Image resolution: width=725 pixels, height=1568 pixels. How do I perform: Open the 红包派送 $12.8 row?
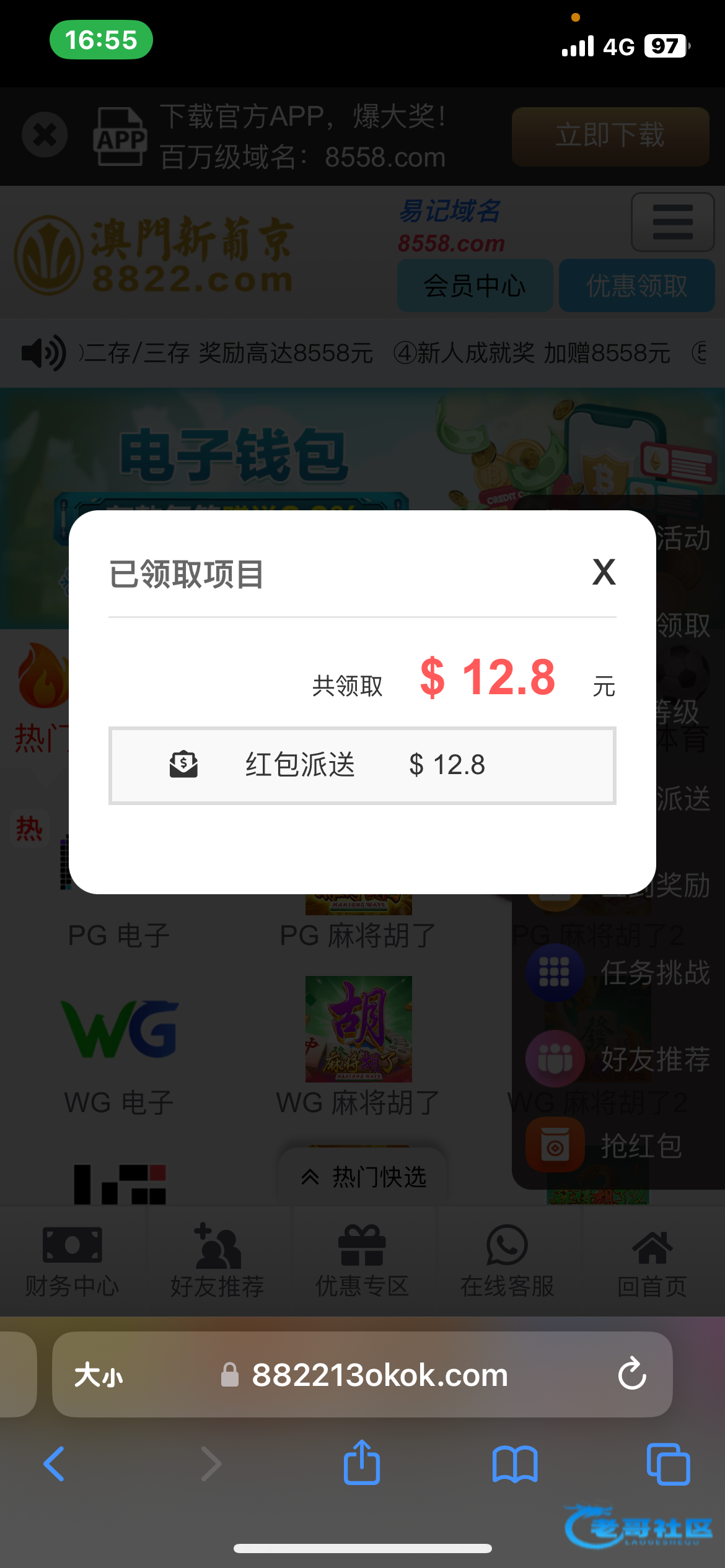[362, 765]
